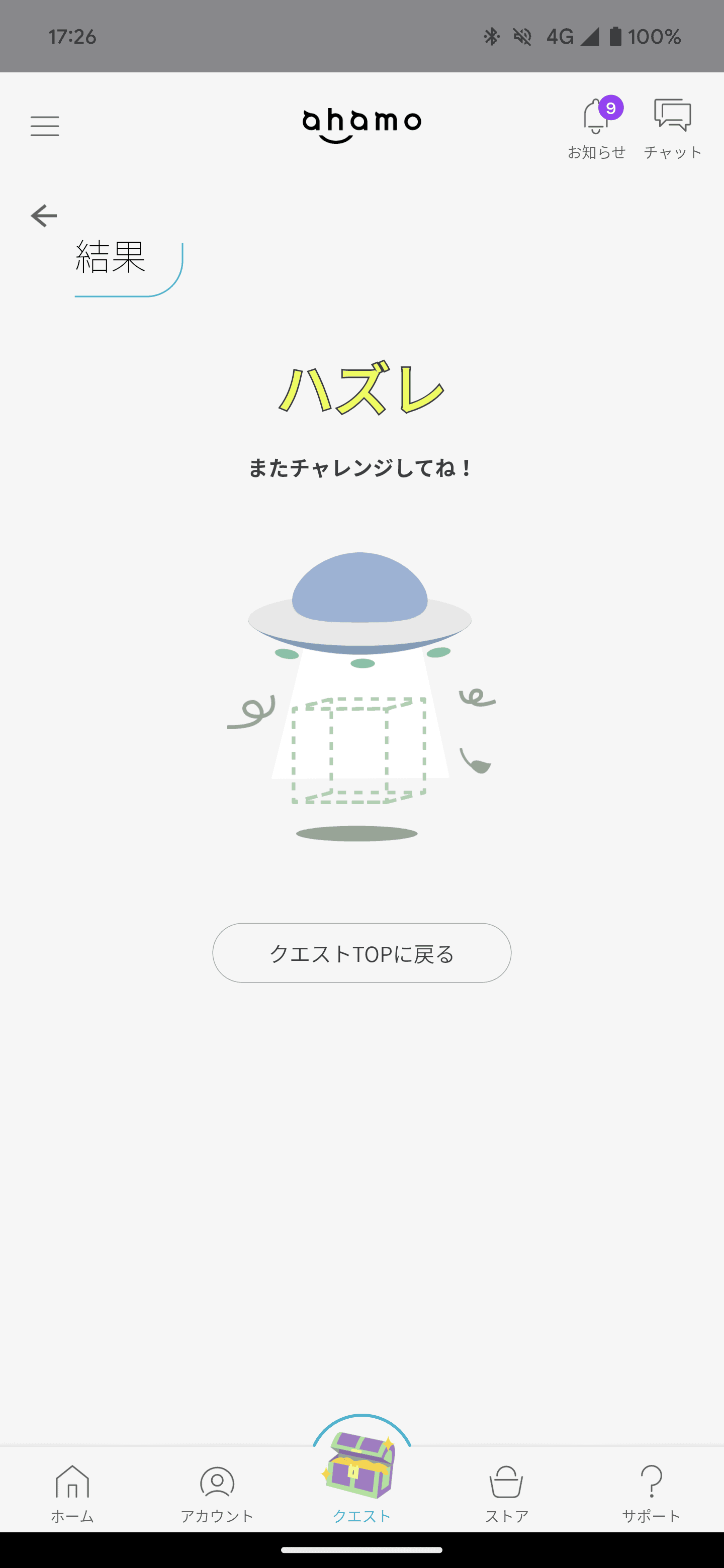Screen dimensions: 724x1568
Task: Open the チャット (chat) icon
Action: 672,116
